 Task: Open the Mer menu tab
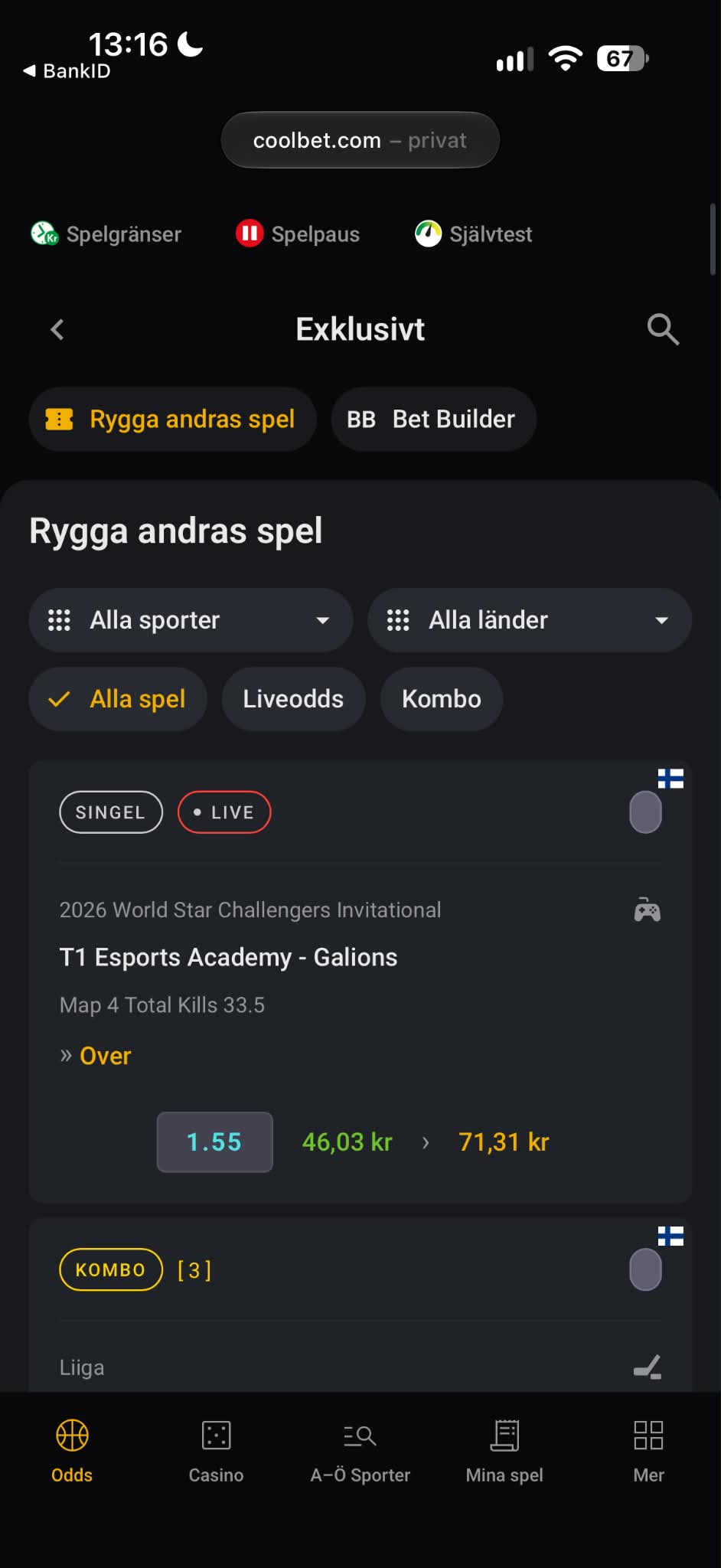point(648,1452)
